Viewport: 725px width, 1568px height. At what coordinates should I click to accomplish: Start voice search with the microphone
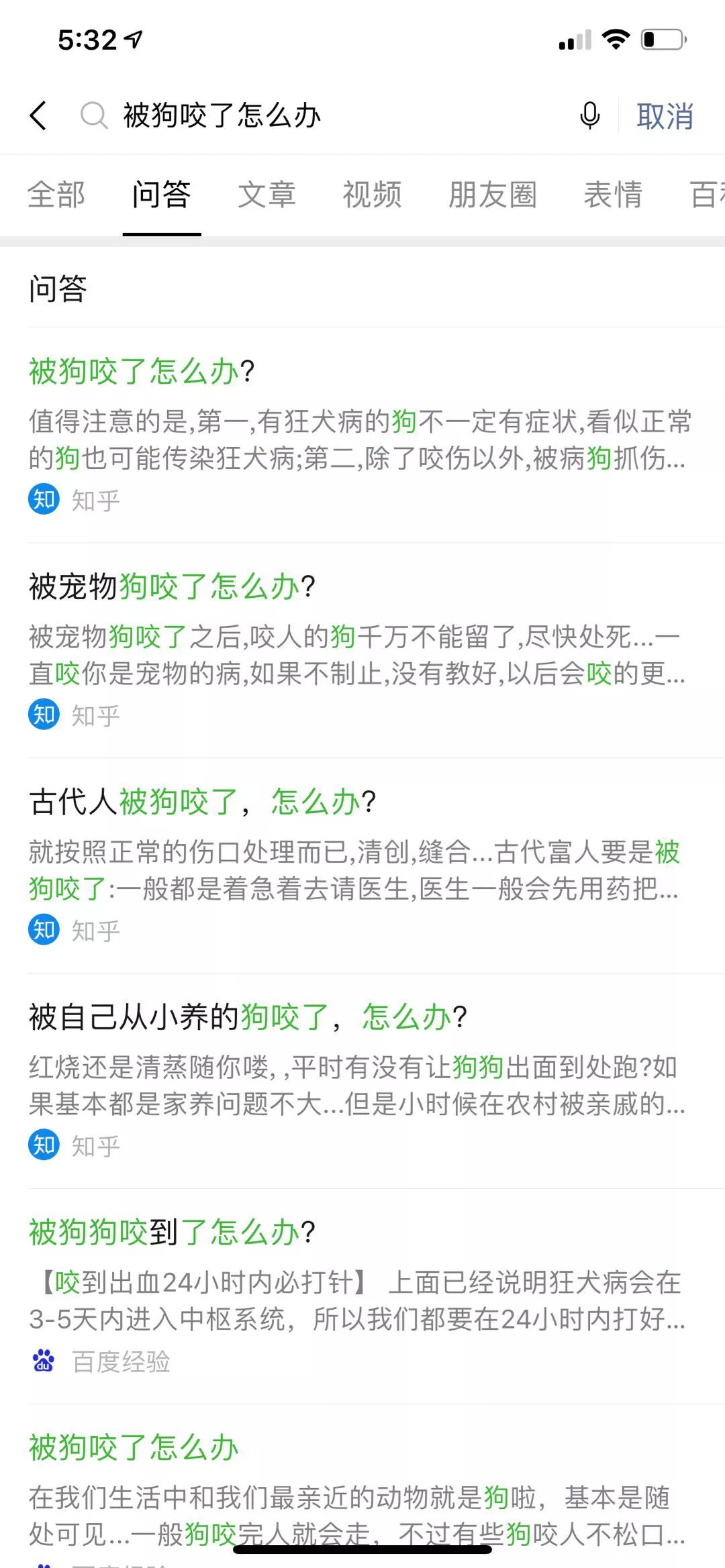click(589, 116)
